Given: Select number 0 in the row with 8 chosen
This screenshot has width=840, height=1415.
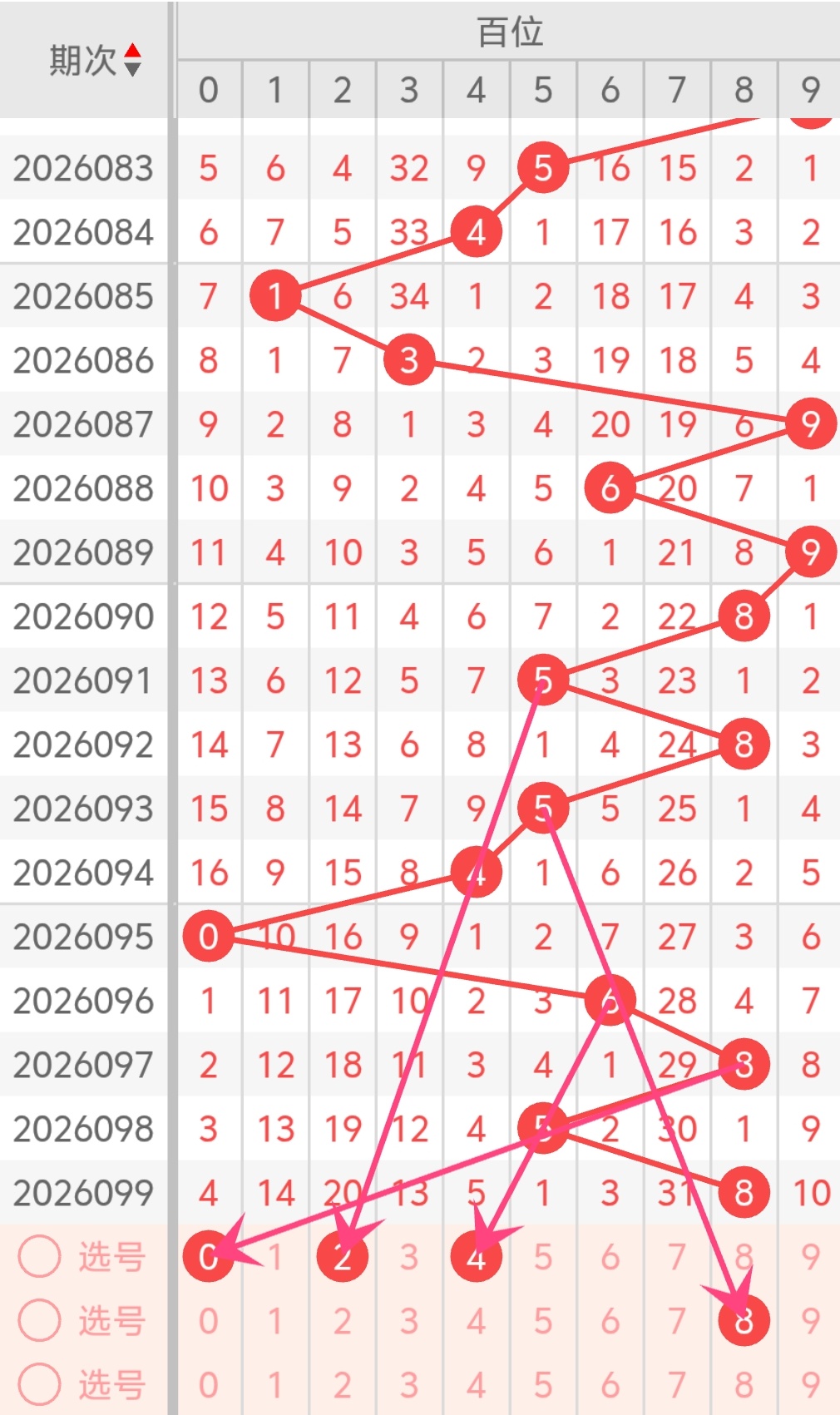Looking at the screenshot, I should (x=208, y=1320).
